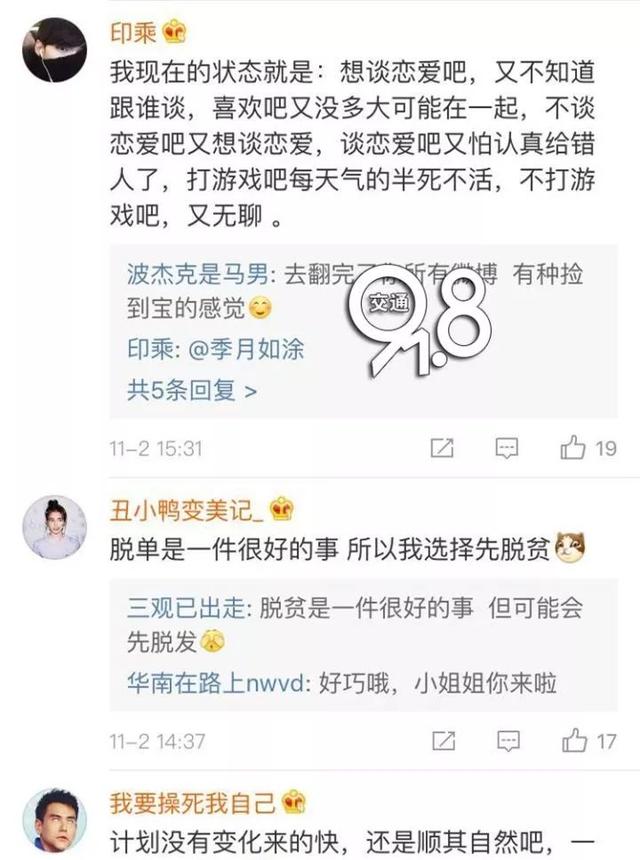Open 印乘's profile avatar
The image size is (640, 860).
point(54,49)
